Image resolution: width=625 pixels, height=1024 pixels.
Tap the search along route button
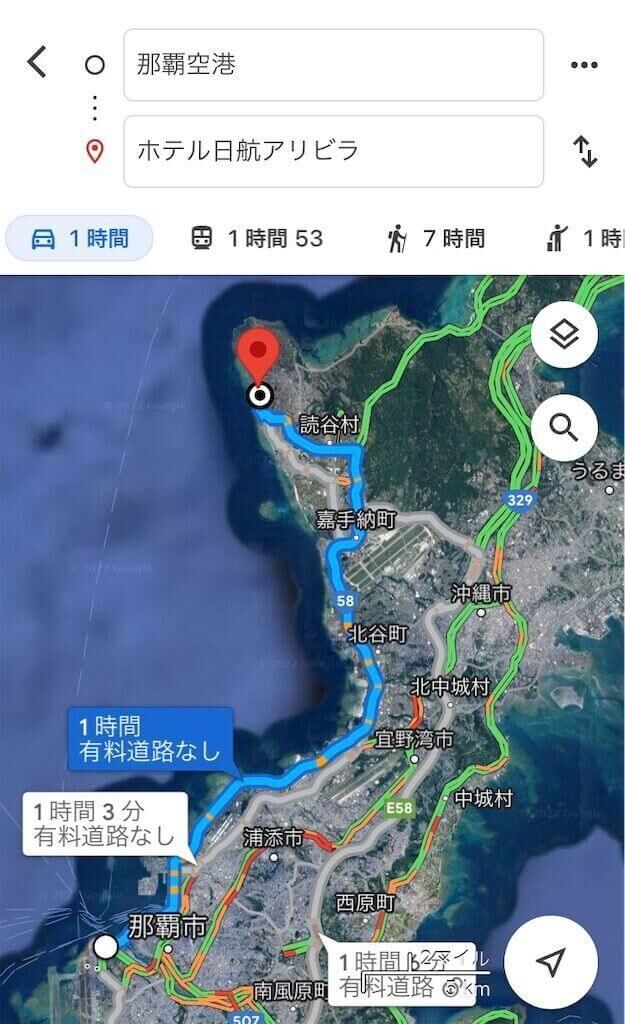point(564,428)
